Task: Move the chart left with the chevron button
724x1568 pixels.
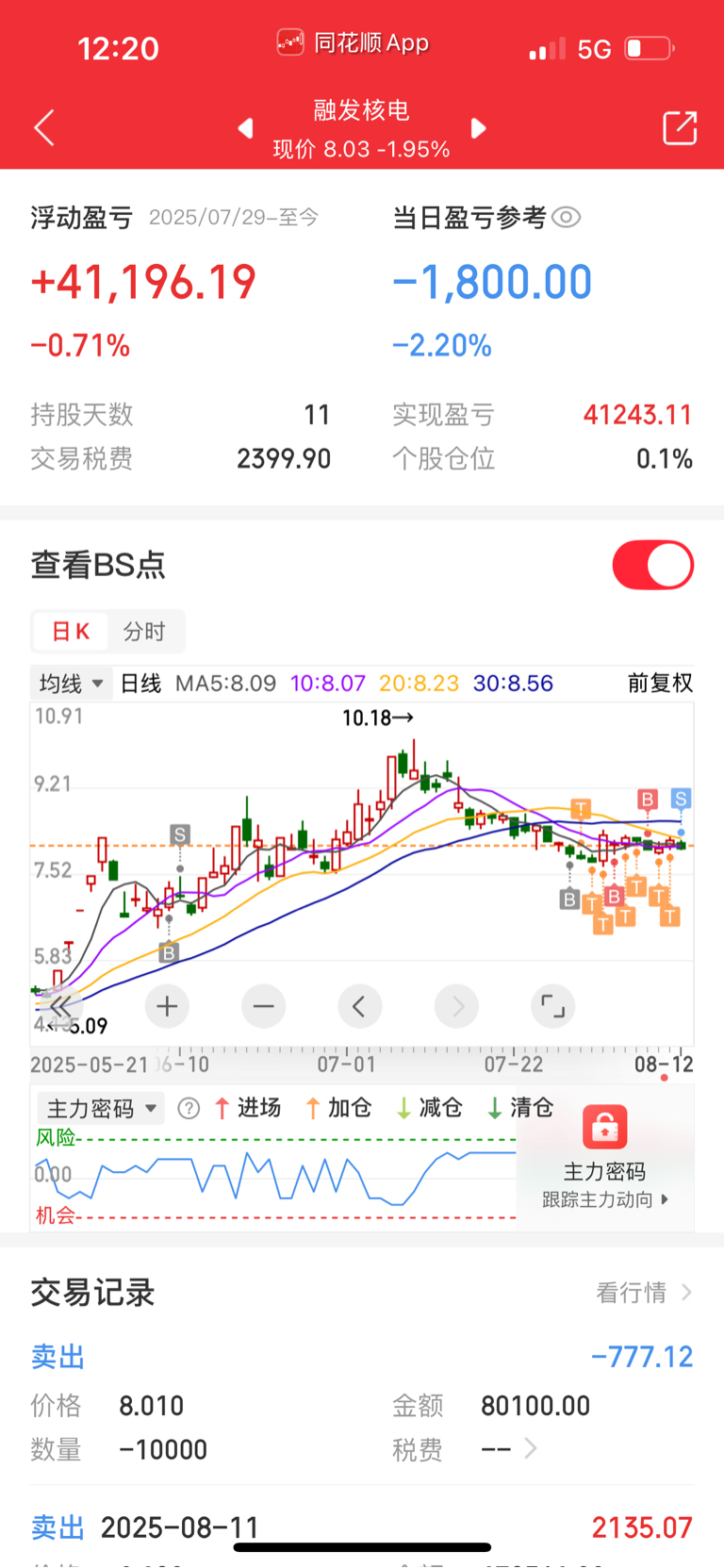Action: (359, 1006)
